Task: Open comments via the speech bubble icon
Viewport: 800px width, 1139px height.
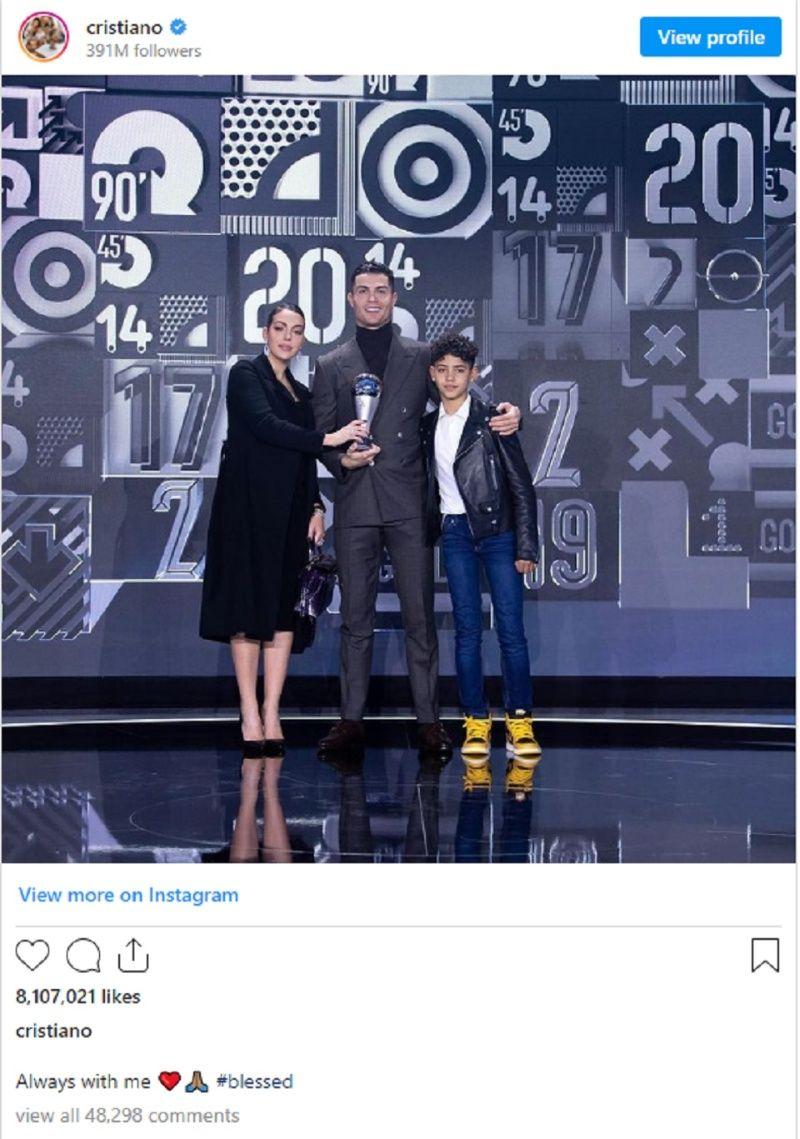Action: (x=83, y=956)
